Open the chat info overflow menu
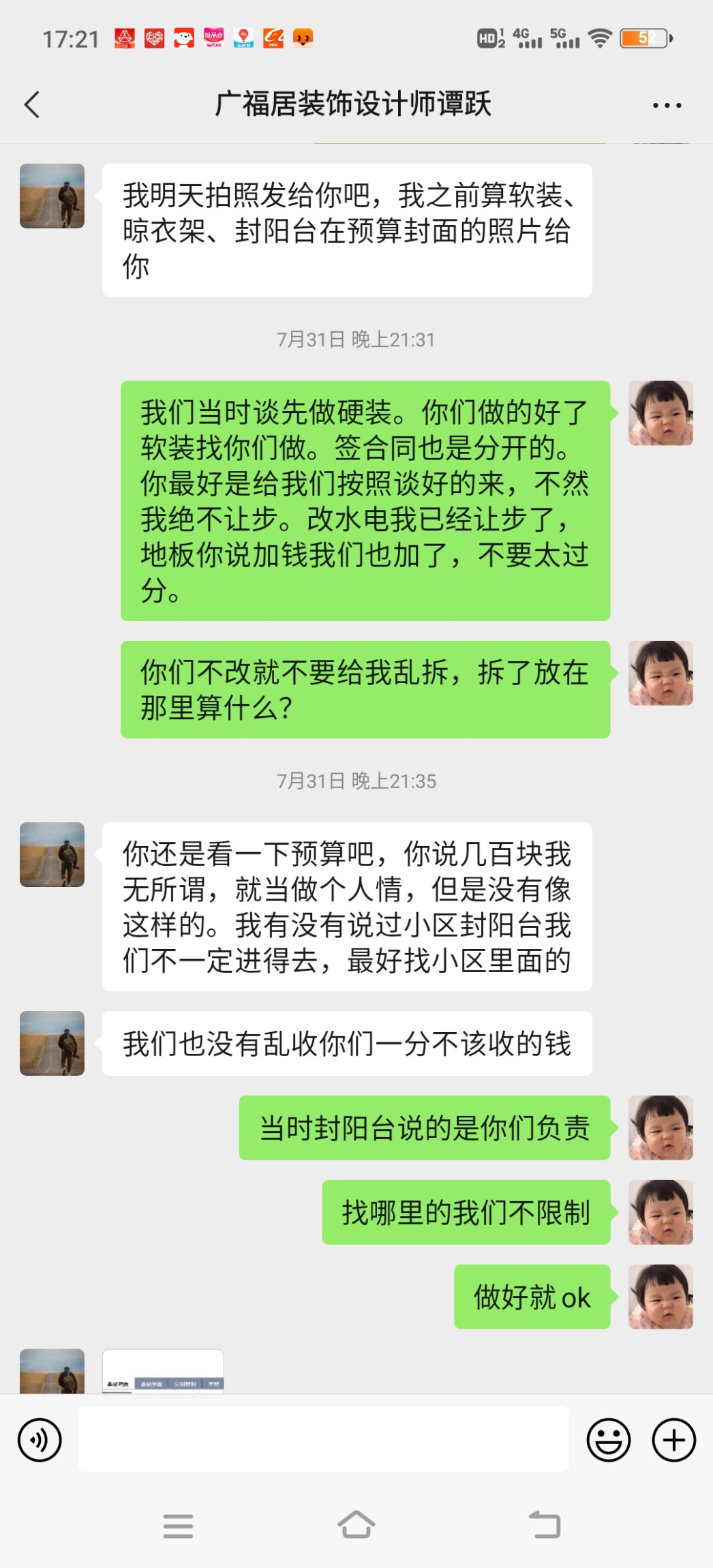The height and width of the screenshot is (1568, 713). [x=666, y=105]
